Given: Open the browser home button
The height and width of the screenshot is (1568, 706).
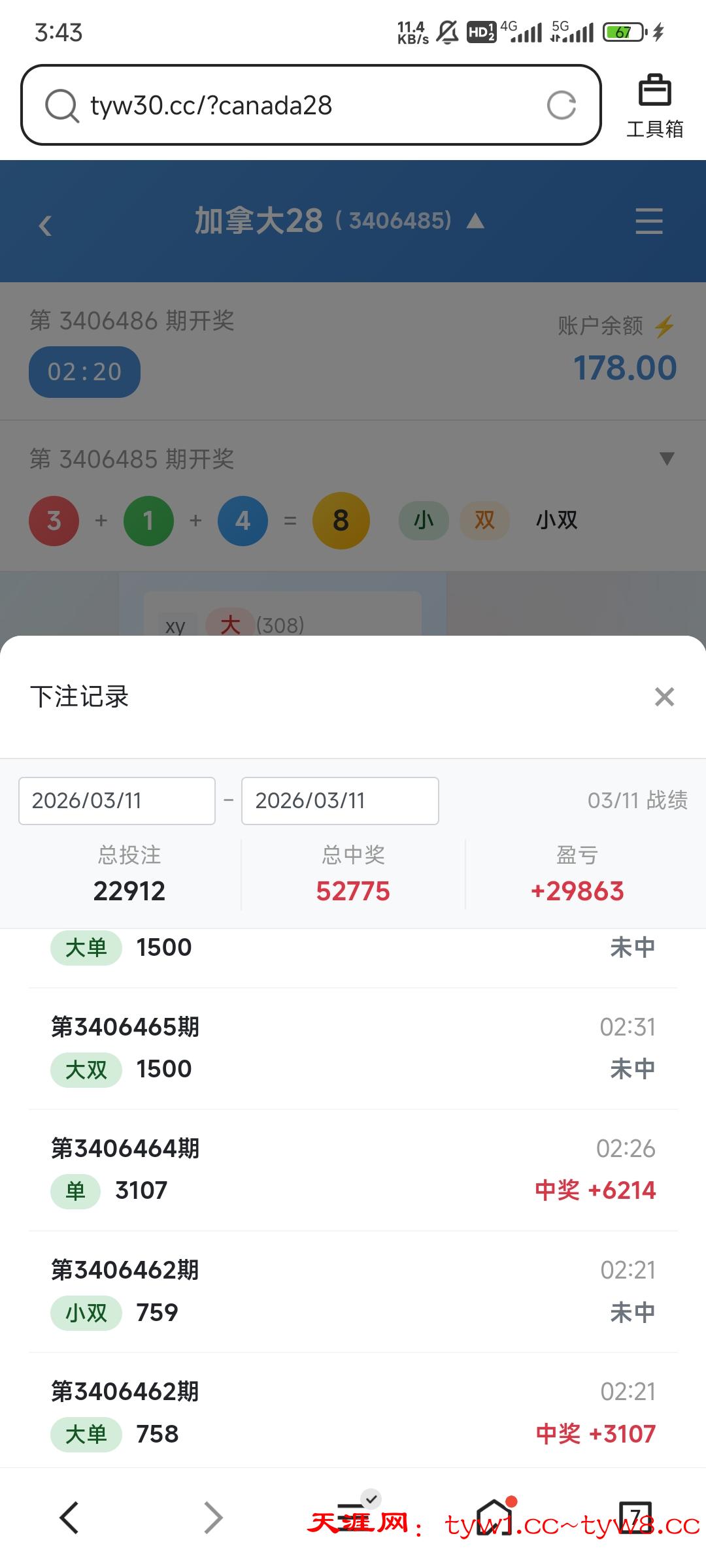Looking at the screenshot, I should click(494, 1517).
